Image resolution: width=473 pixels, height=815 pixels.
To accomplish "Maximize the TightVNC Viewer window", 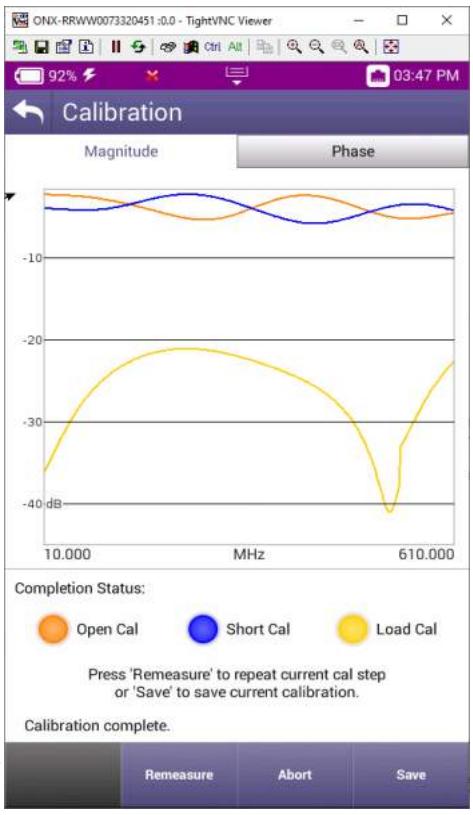I will click(x=402, y=20).
